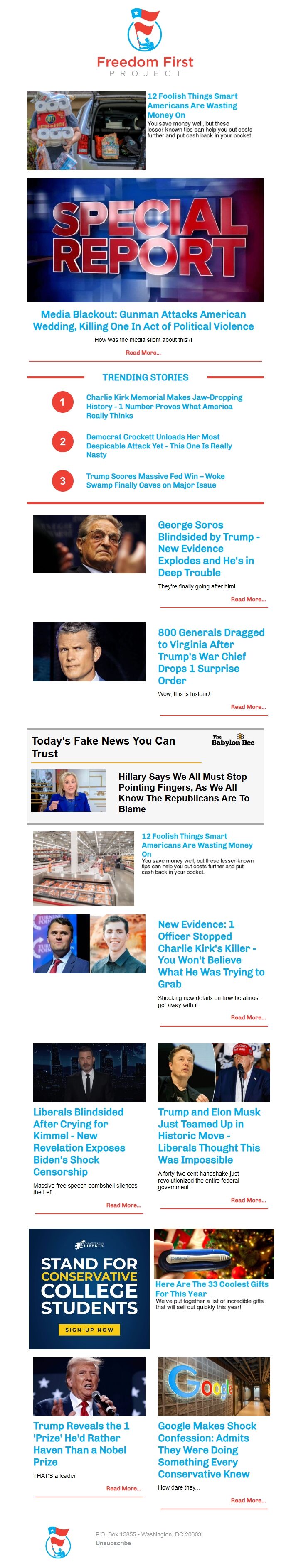Tap Read More under the Media Blackout story

click(x=143, y=353)
